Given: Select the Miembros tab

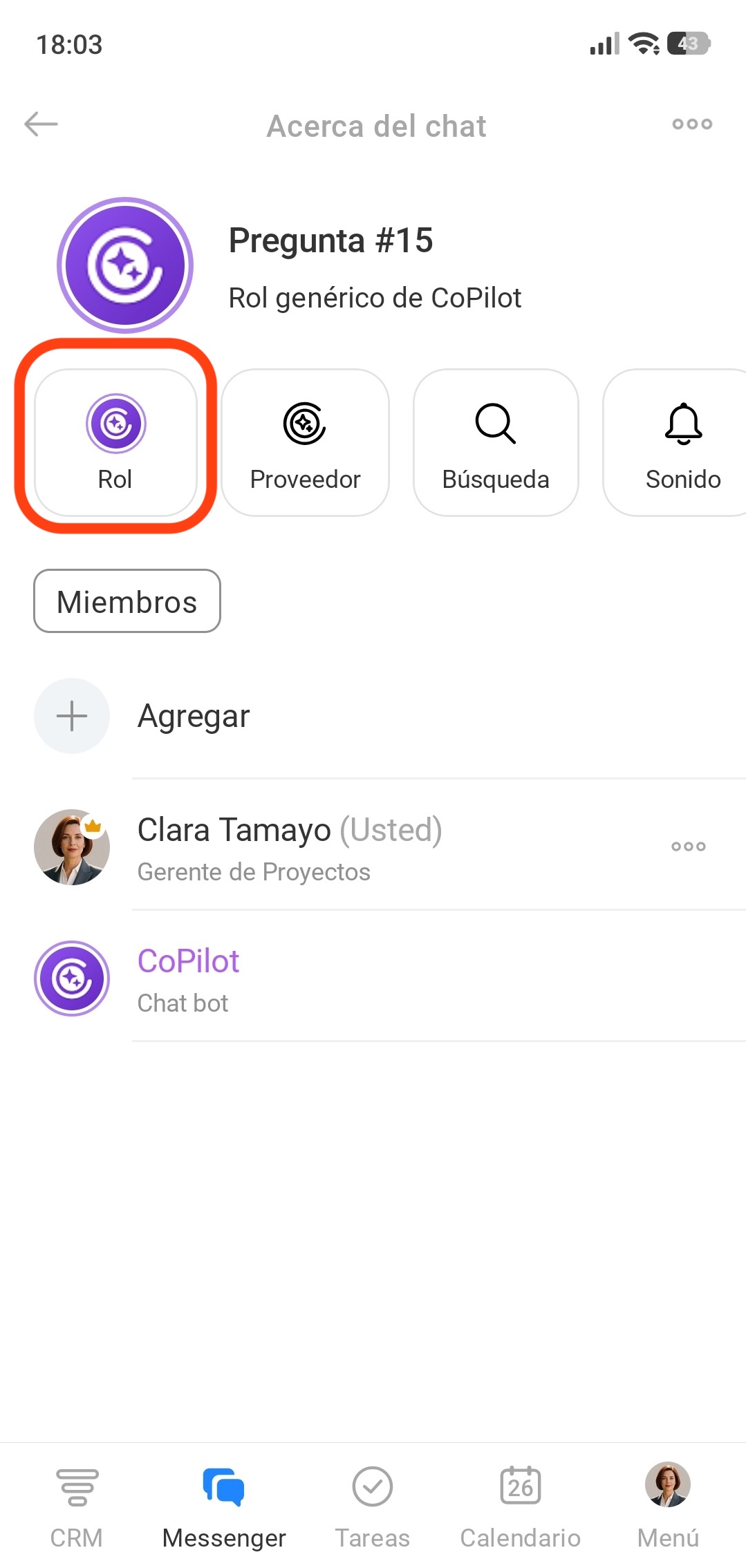Looking at the screenshot, I should coord(127,601).
